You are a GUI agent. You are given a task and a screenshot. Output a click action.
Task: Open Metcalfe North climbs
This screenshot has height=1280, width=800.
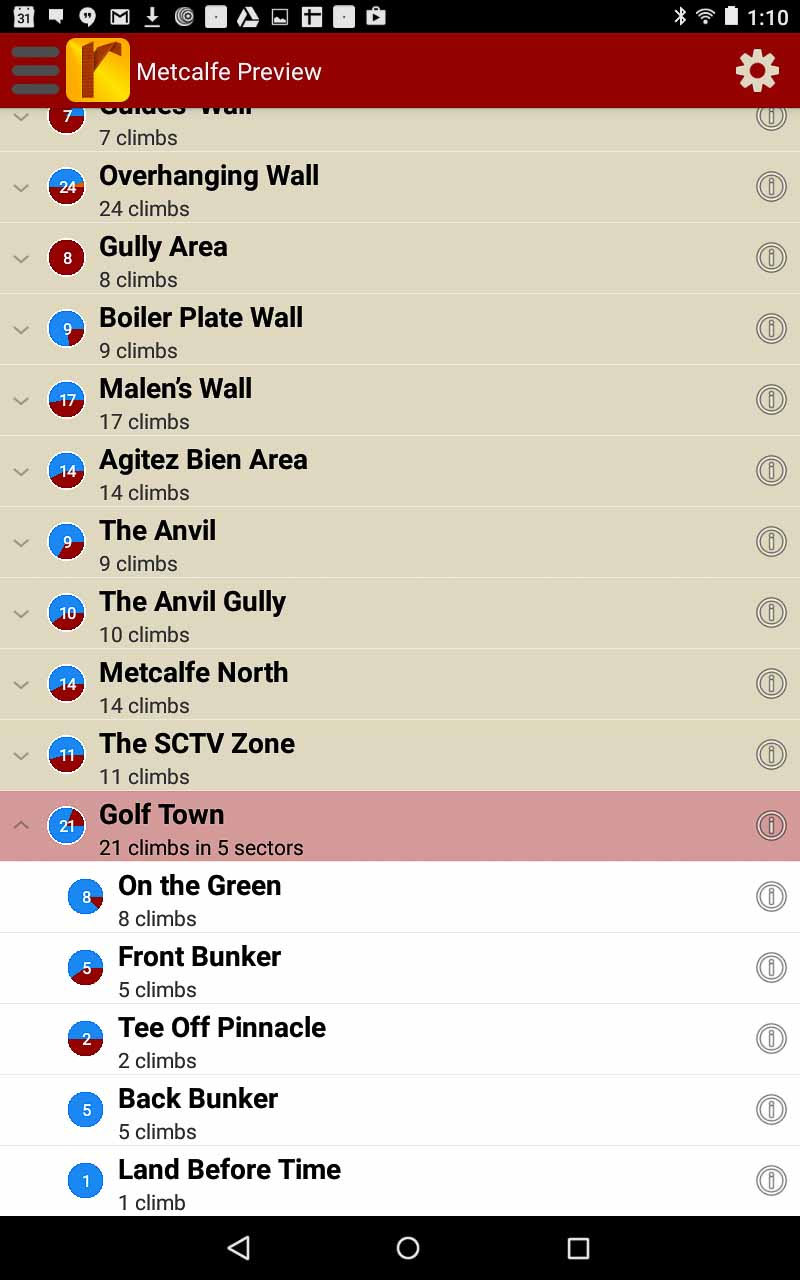(194, 685)
